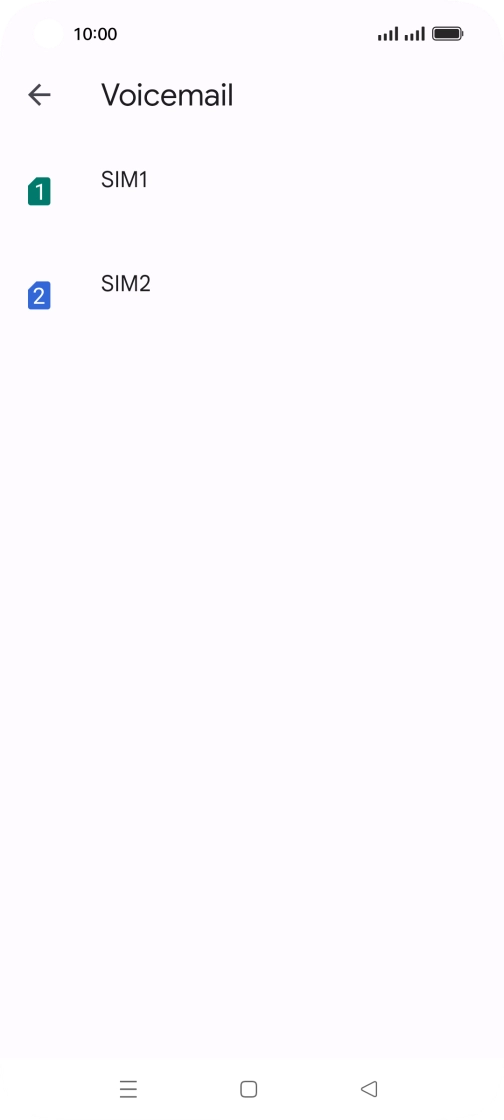Go back from the Voicemail screen
Viewport: 504px width, 1120px height.
(39, 95)
